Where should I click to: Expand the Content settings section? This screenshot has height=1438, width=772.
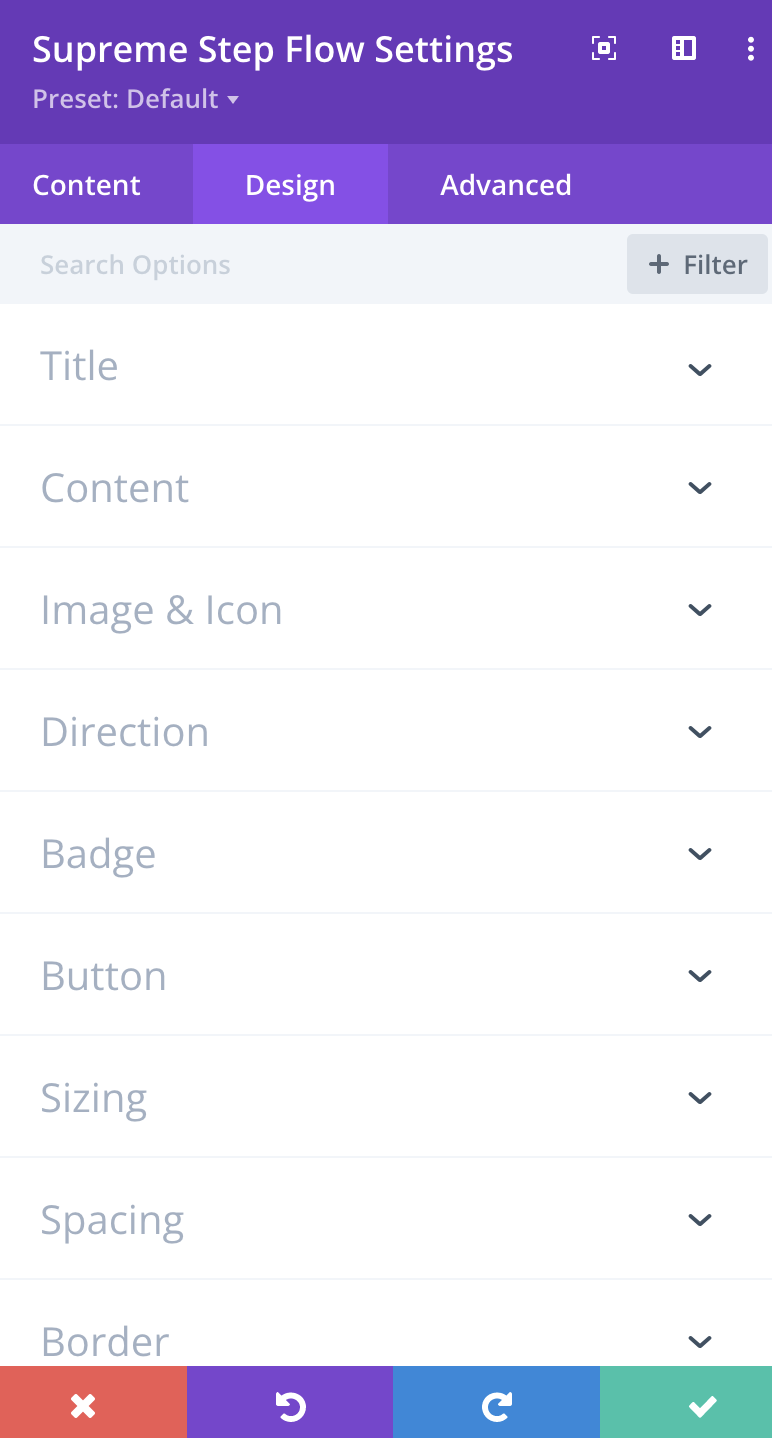(x=386, y=487)
